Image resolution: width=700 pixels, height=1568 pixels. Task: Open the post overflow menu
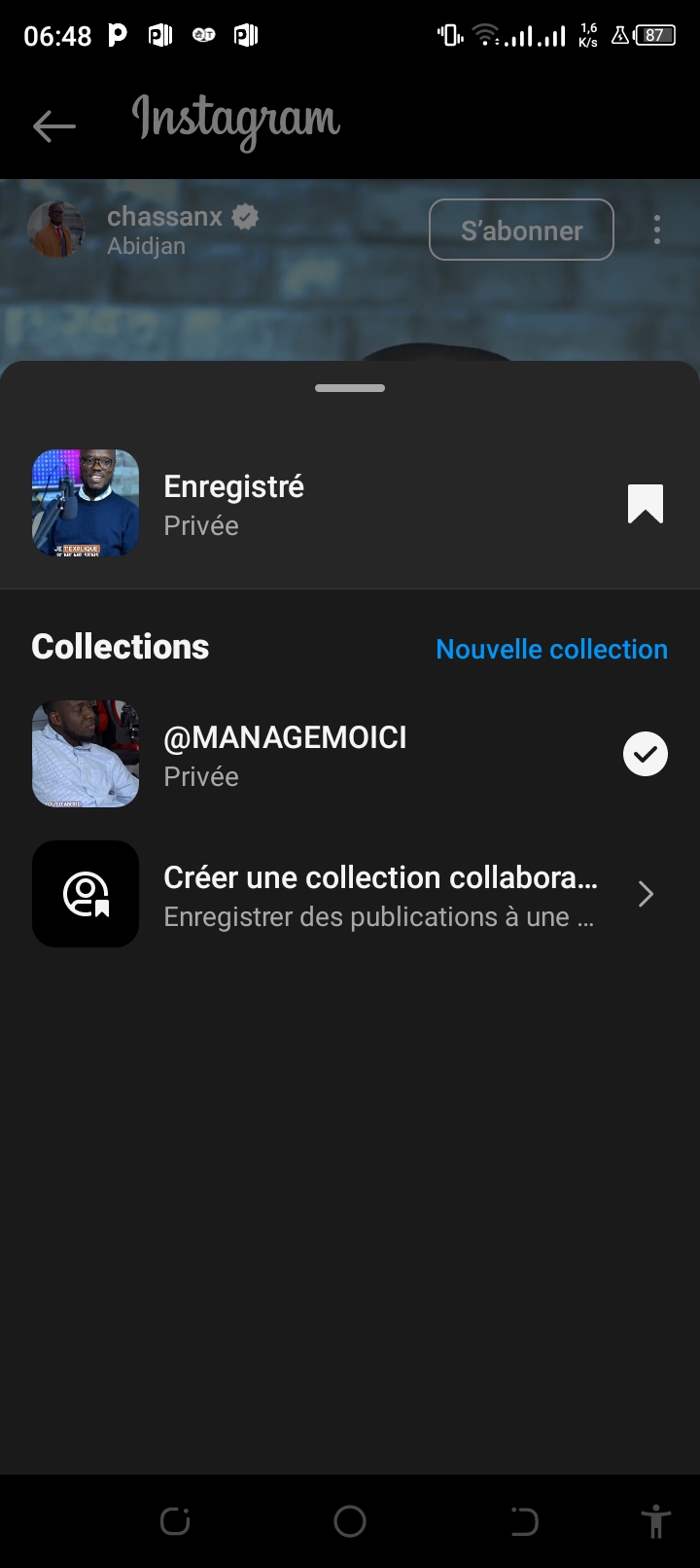[657, 231]
